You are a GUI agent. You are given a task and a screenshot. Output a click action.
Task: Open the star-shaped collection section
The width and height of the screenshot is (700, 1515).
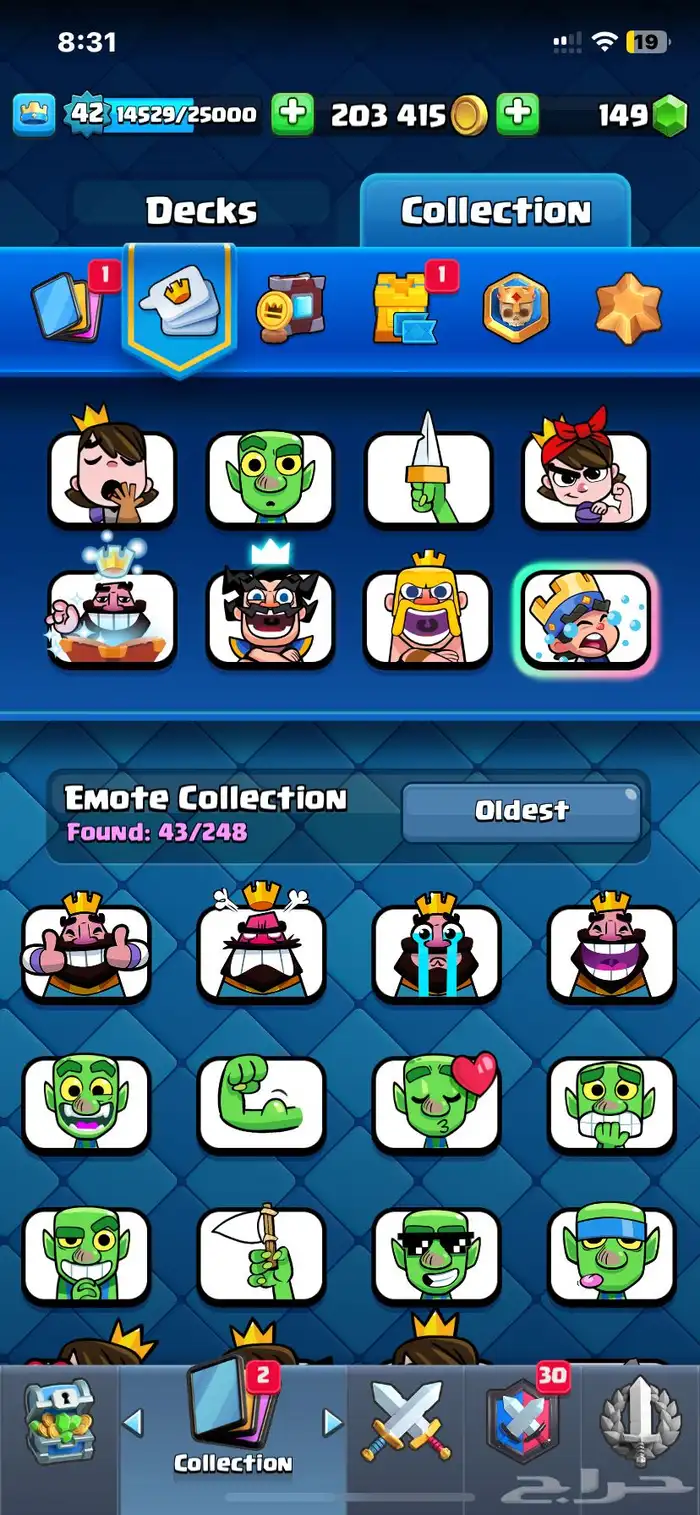tap(628, 308)
